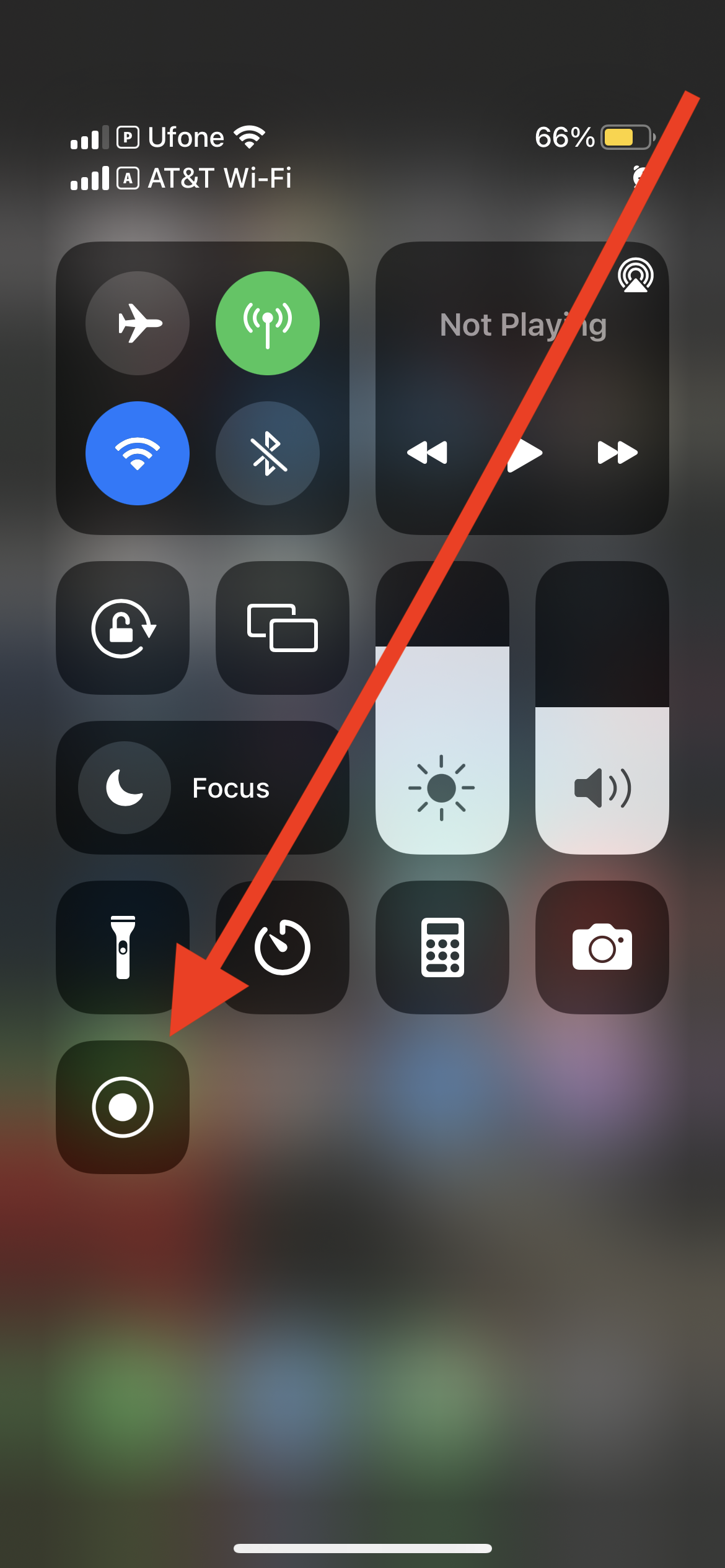Start screen recording
The width and height of the screenshot is (725, 1568).
(x=123, y=1107)
